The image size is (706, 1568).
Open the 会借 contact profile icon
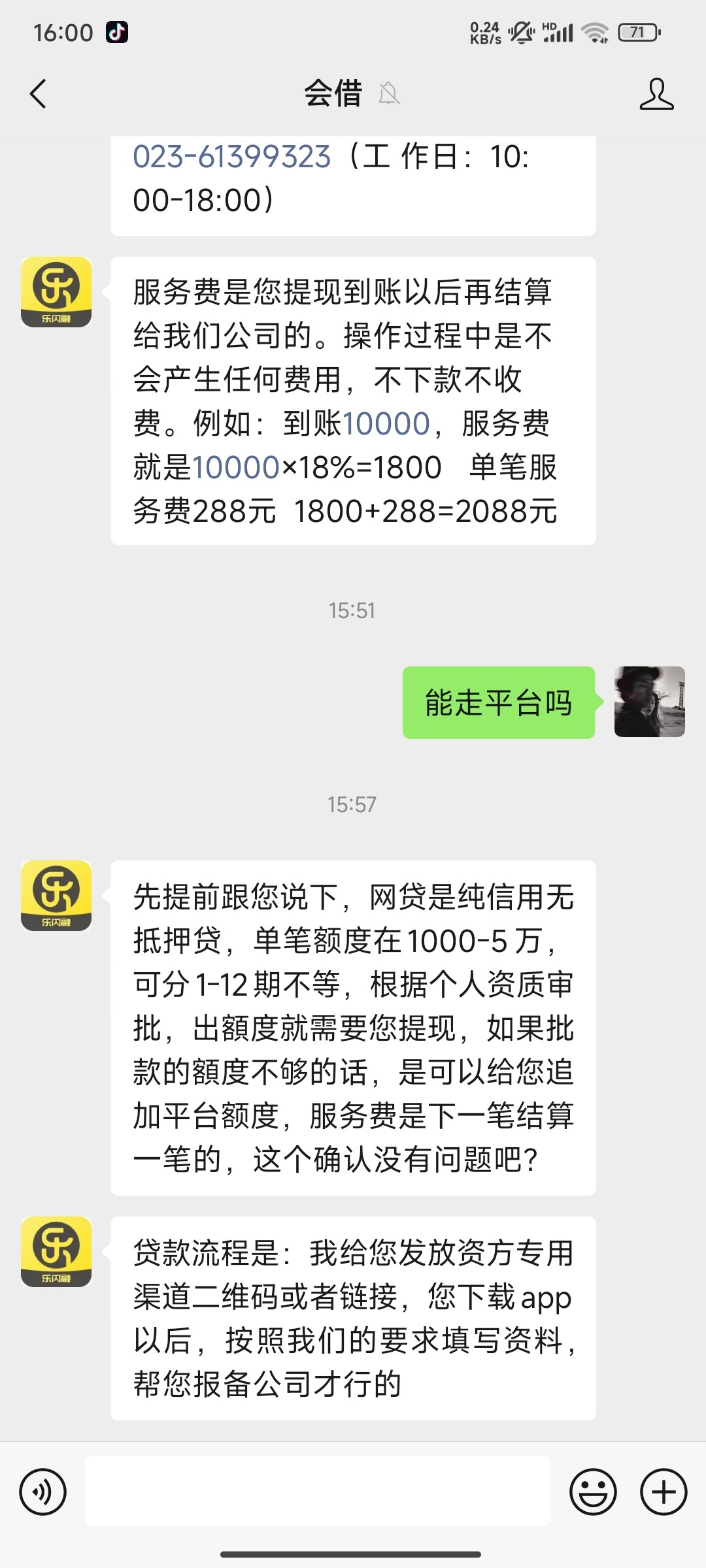coord(656,93)
